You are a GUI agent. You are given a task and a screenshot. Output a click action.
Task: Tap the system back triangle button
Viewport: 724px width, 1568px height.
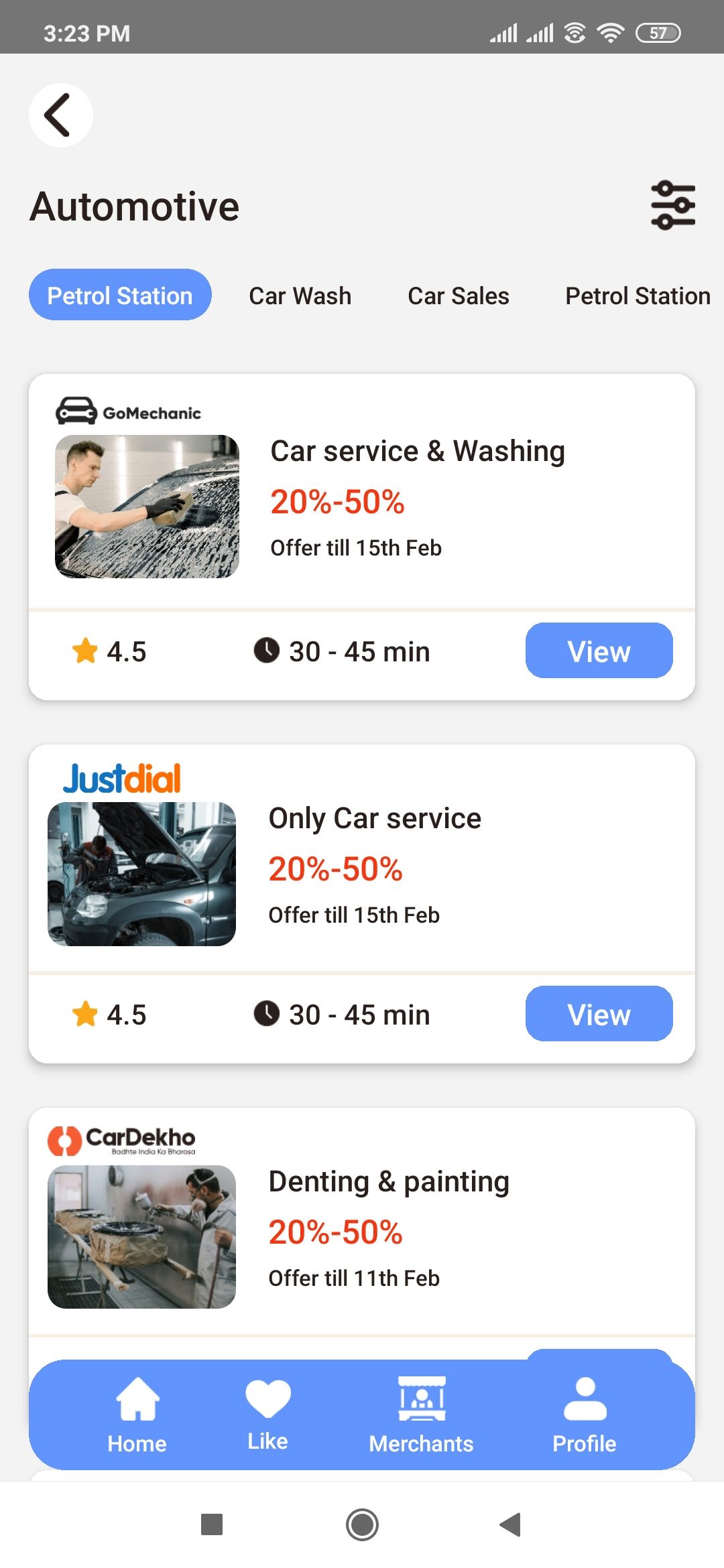point(511,1524)
